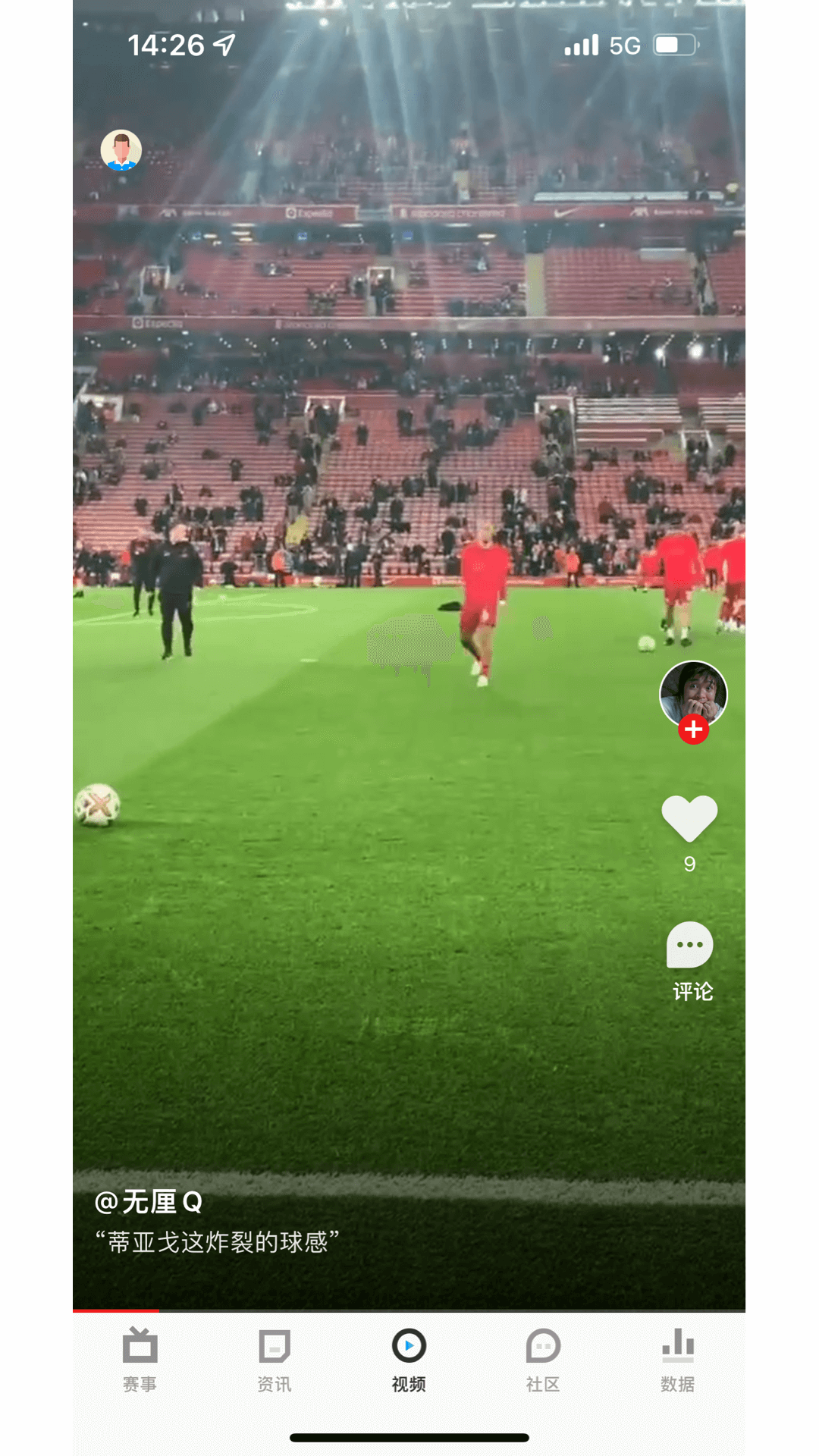Go to the 社区 tab
This screenshot has height=1456, width=819.
coord(543,1361)
